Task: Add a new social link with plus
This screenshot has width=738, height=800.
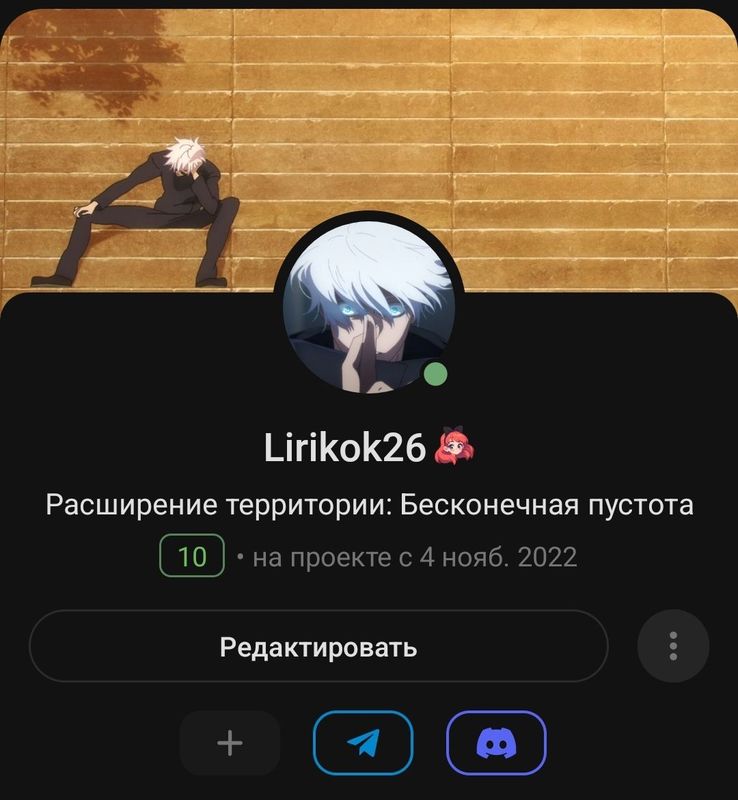Action: [230, 743]
